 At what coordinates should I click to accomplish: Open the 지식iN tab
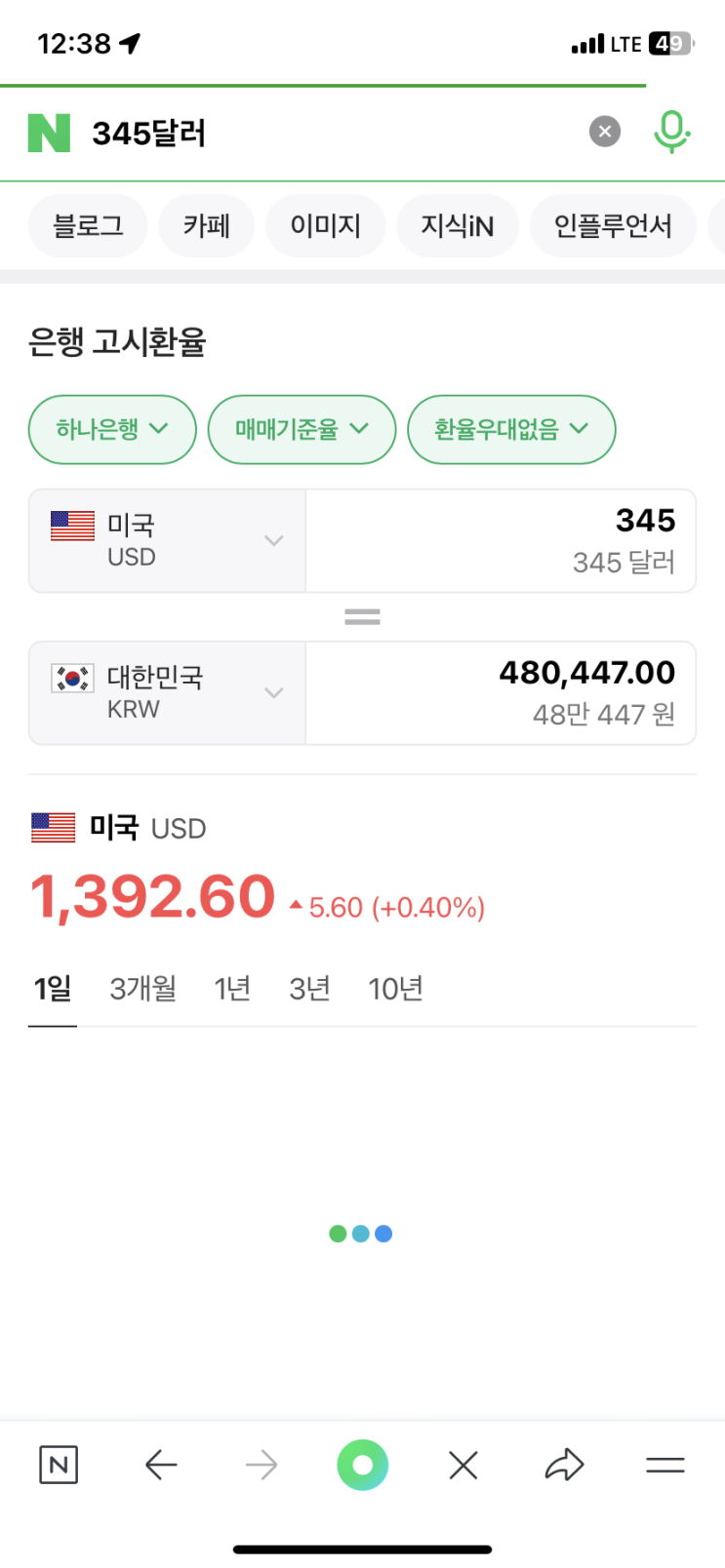point(458,226)
